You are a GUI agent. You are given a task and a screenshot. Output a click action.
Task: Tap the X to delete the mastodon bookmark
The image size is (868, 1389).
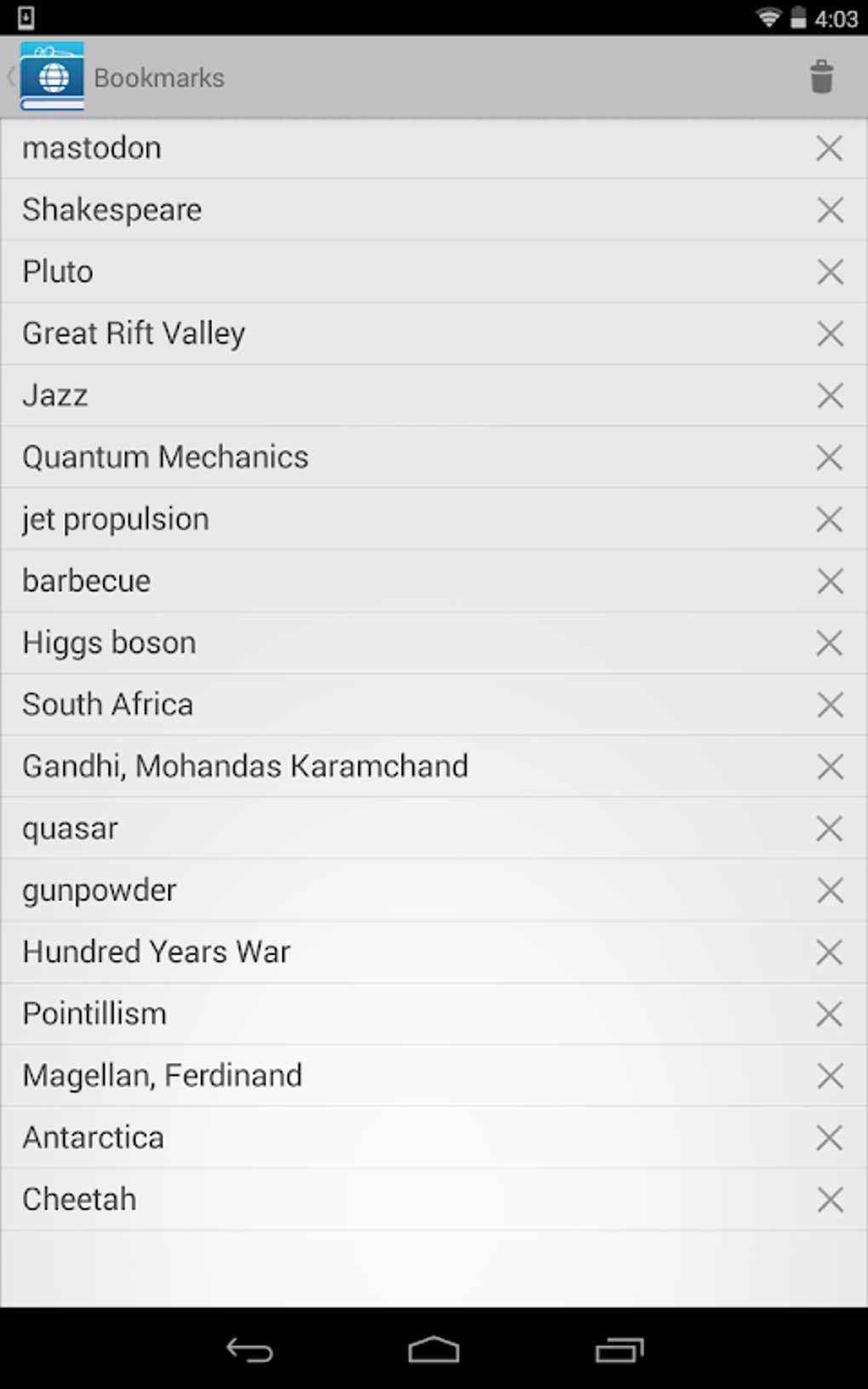click(x=829, y=148)
